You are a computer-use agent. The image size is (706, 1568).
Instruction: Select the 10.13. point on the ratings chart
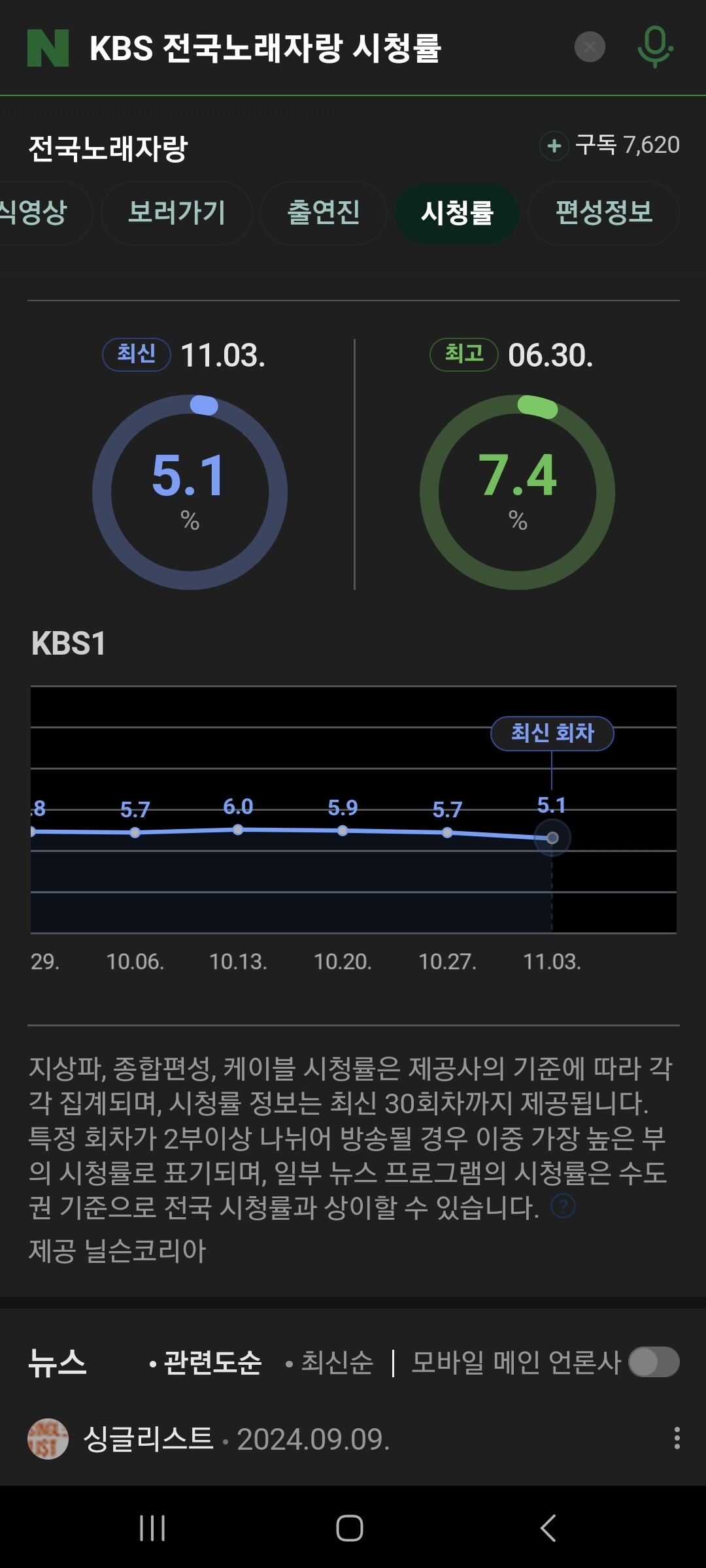238,830
